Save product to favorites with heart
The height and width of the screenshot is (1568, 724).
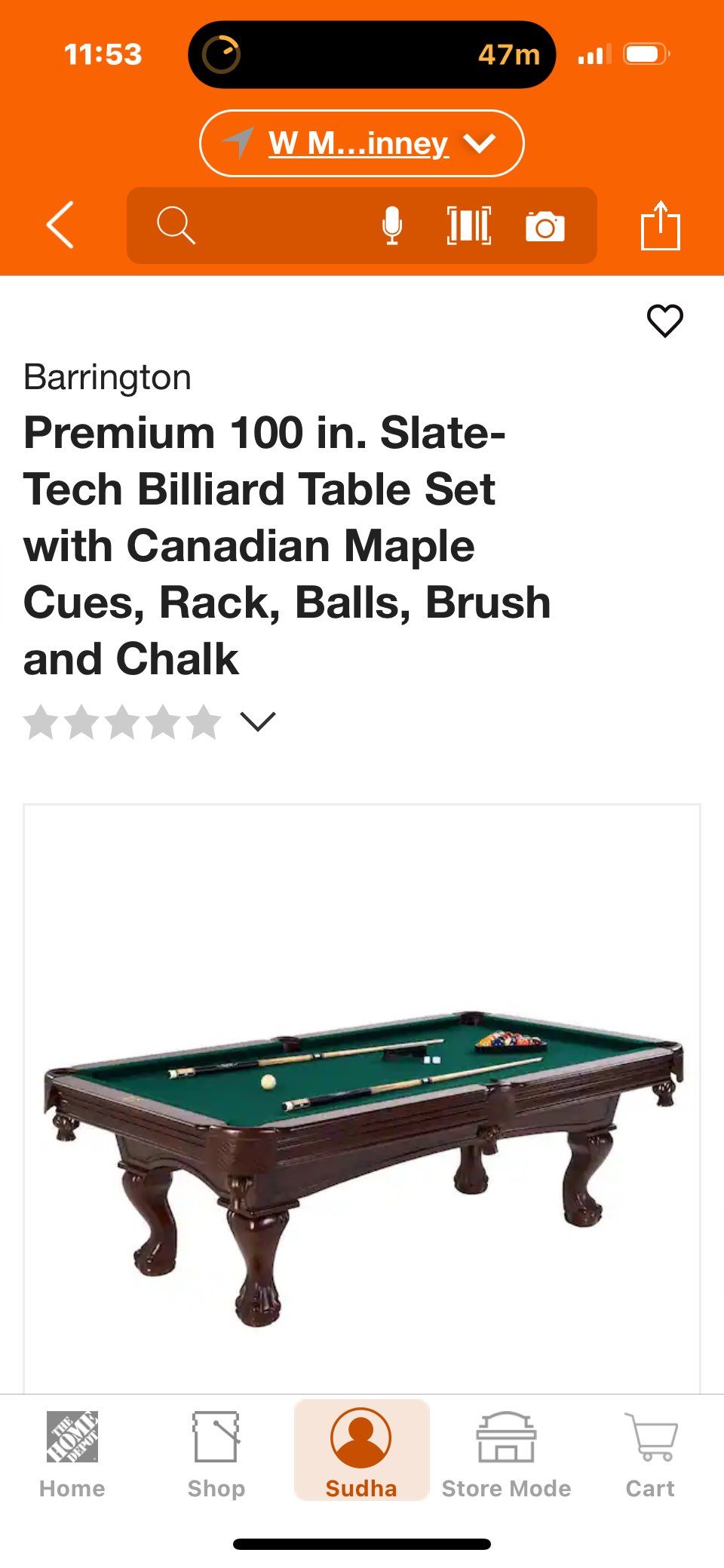coord(664,321)
